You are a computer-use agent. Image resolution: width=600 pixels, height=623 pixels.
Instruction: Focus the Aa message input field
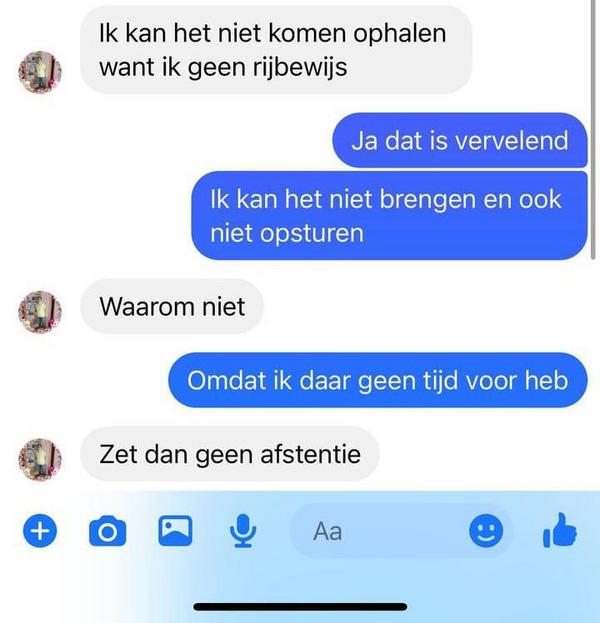(x=380, y=532)
